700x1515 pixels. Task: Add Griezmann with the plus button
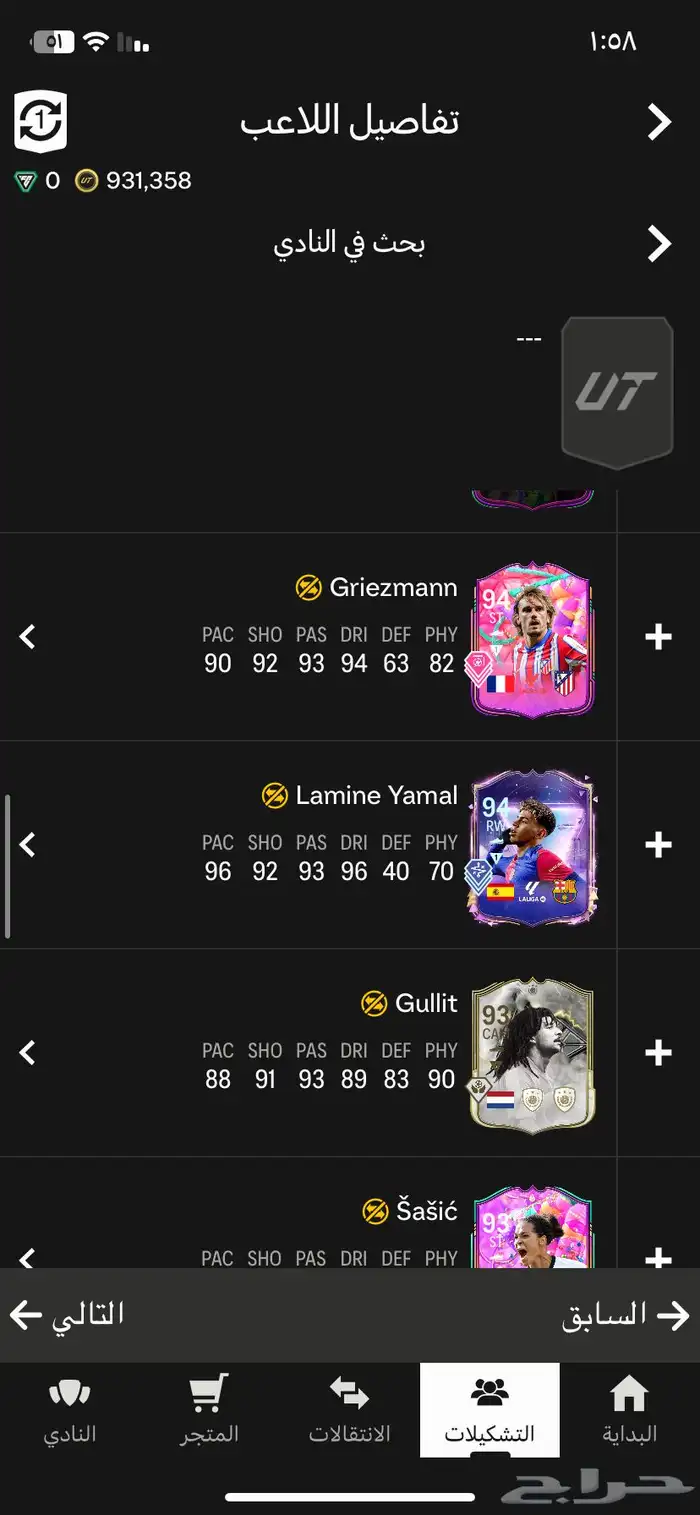pyautogui.click(x=658, y=637)
